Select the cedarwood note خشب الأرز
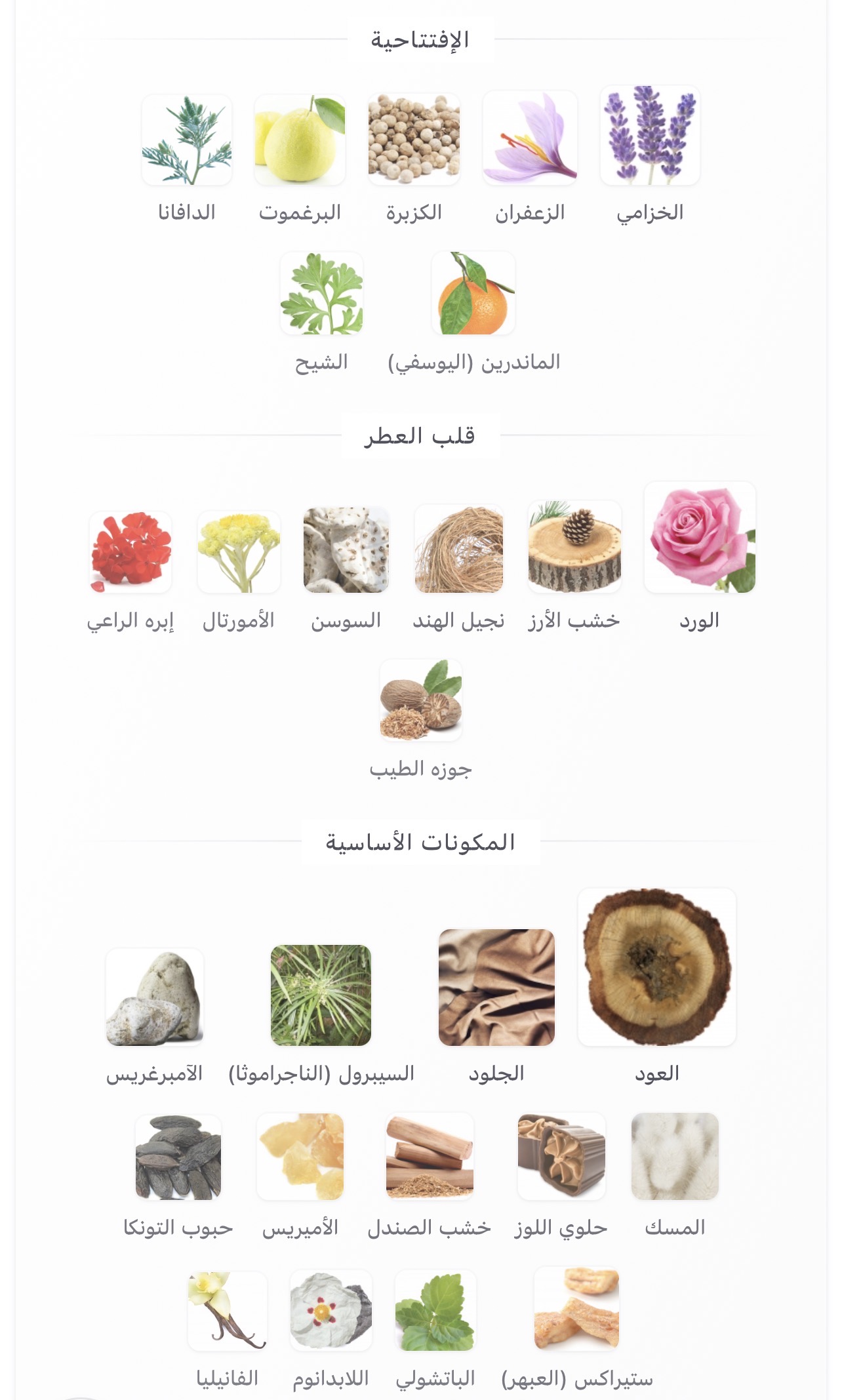 point(574,547)
